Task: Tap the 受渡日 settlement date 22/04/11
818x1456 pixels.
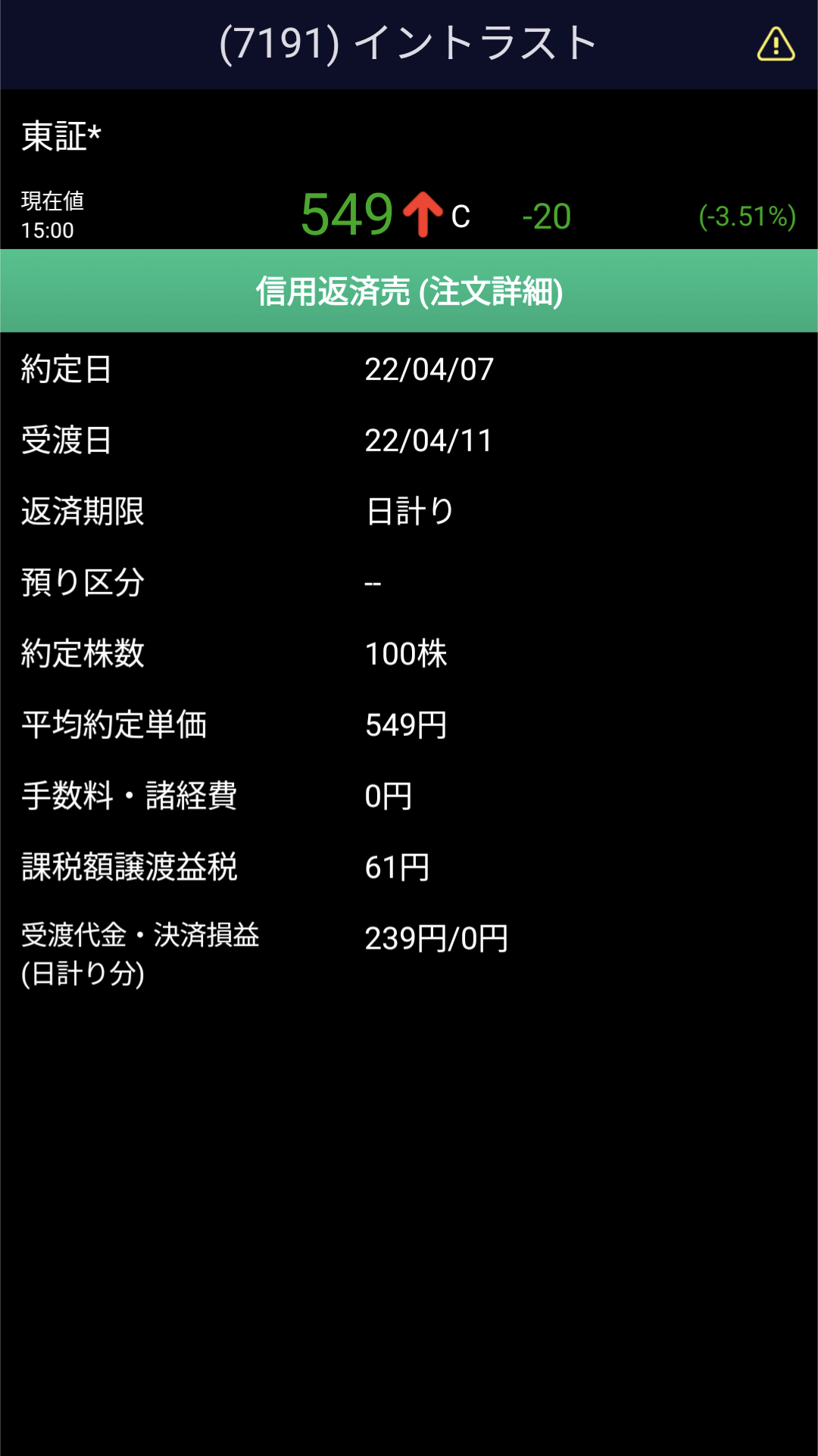Action: click(428, 440)
